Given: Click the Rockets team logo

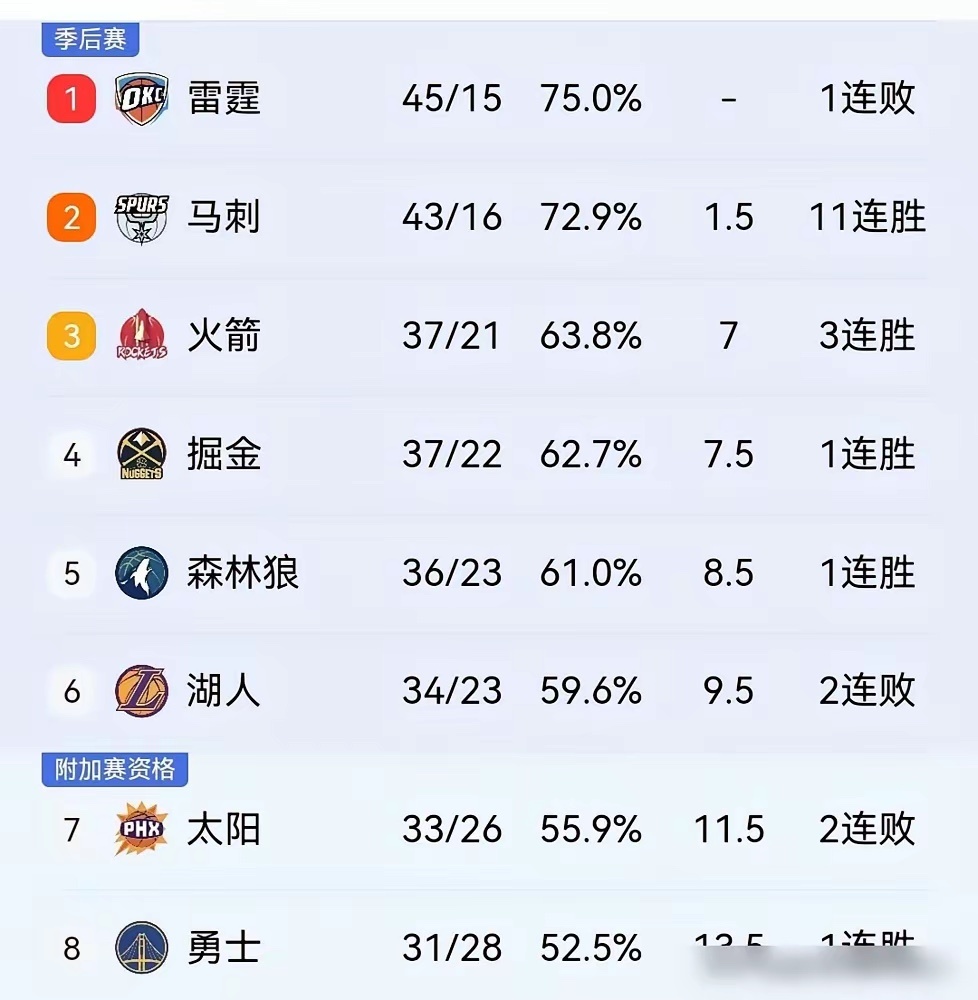Looking at the screenshot, I should coord(141,336).
